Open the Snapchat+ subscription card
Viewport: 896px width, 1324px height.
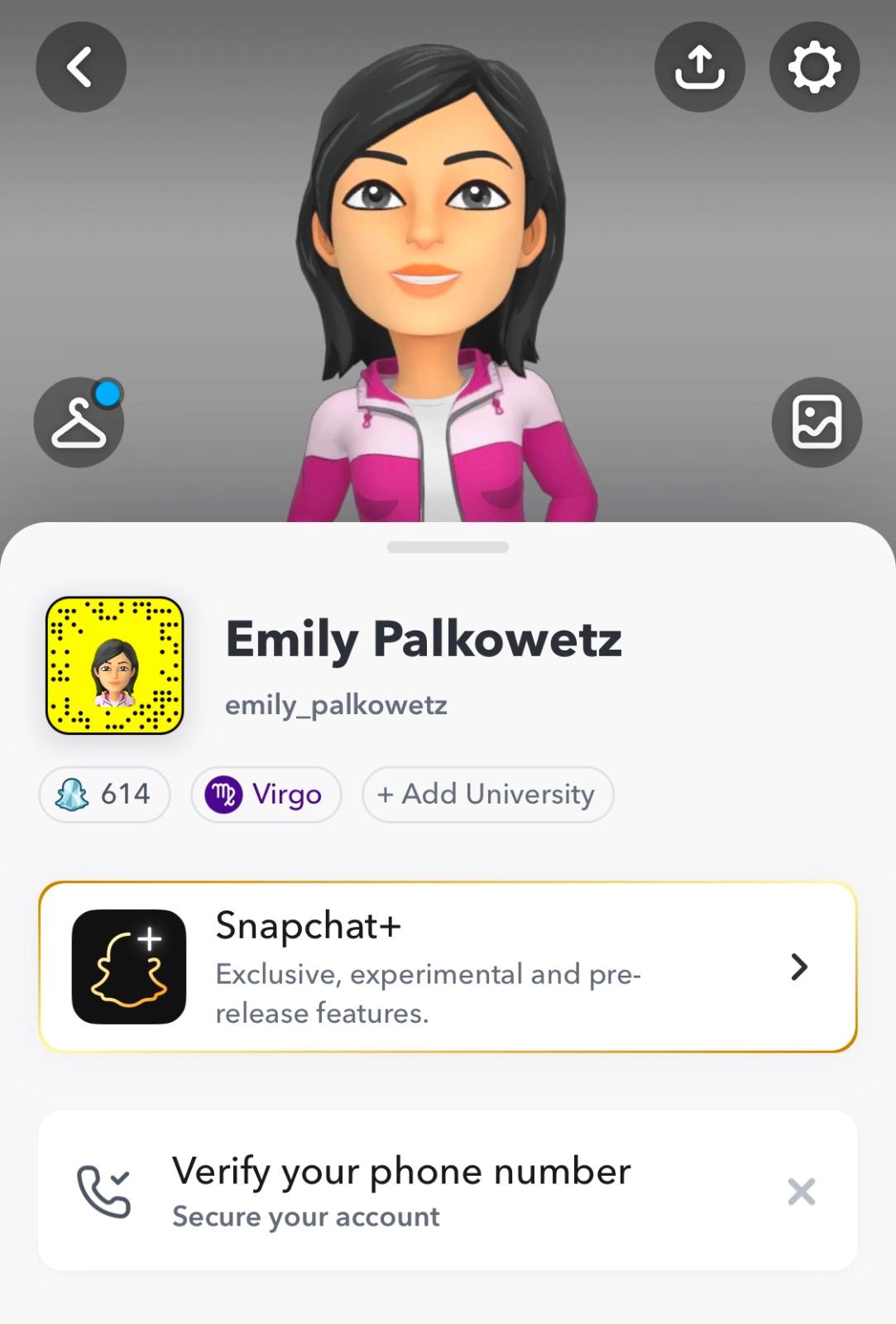pos(447,967)
